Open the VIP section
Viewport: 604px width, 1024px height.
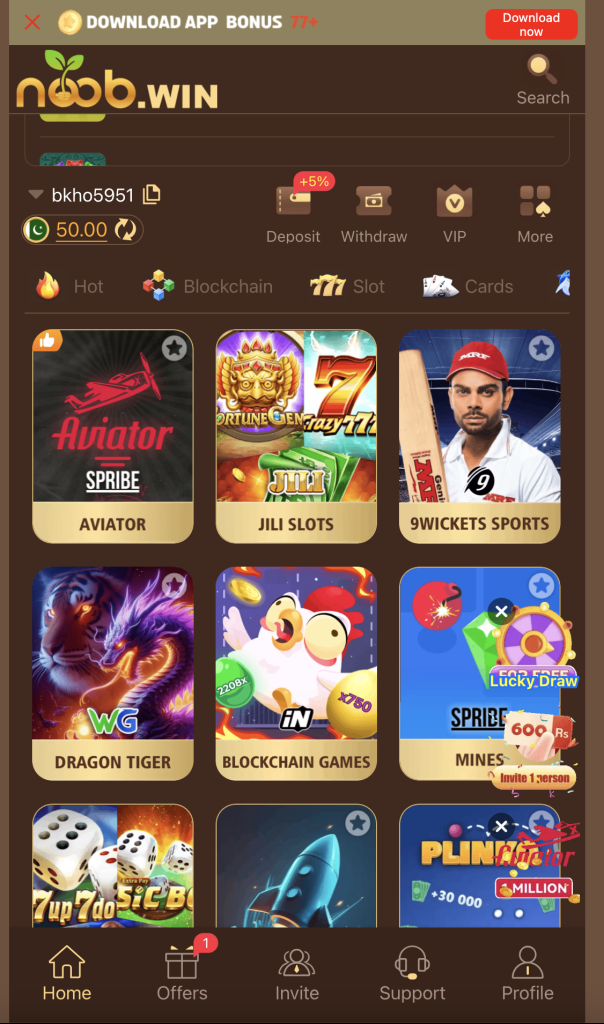coord(454,213)
